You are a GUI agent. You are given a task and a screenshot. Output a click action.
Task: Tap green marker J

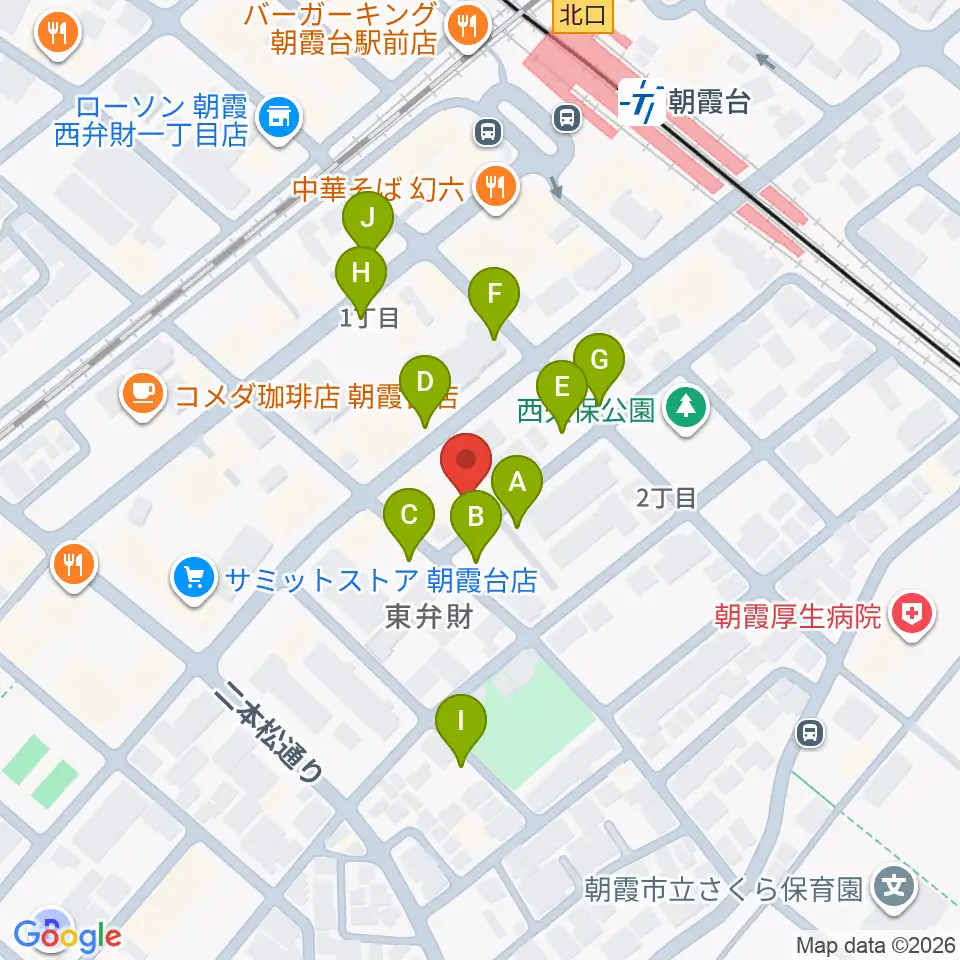(367, 223)
